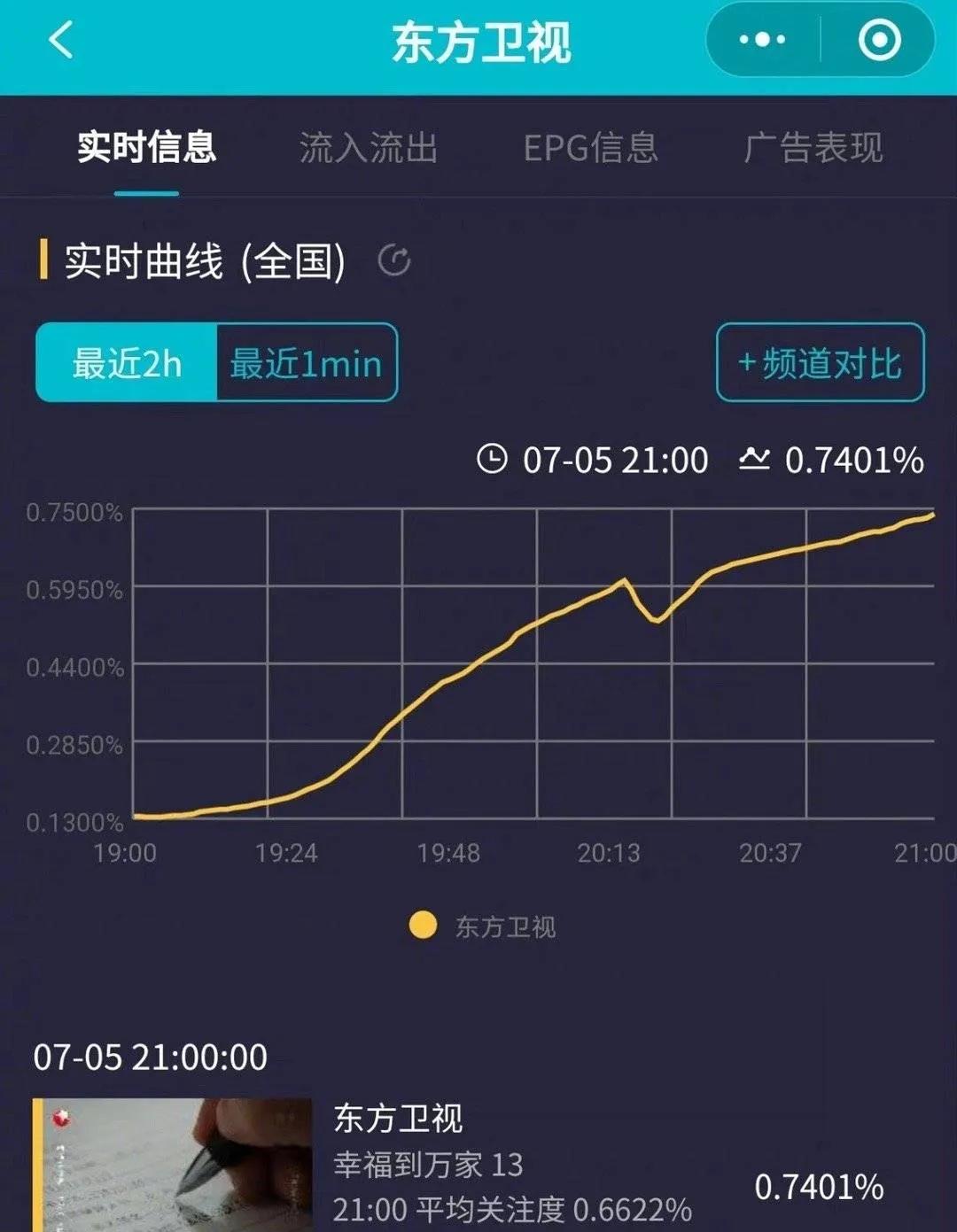Screen dimensions: 957x1232
Task: Tap the yellow dot in the chart legend
Action: point(423,926)
